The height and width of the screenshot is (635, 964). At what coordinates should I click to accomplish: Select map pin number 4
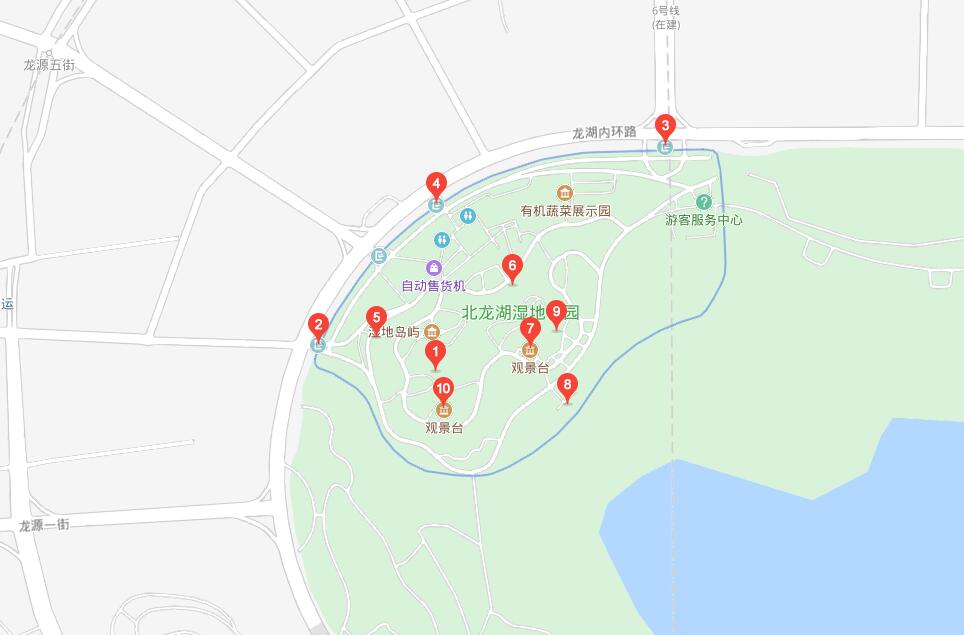coord(436,184)
